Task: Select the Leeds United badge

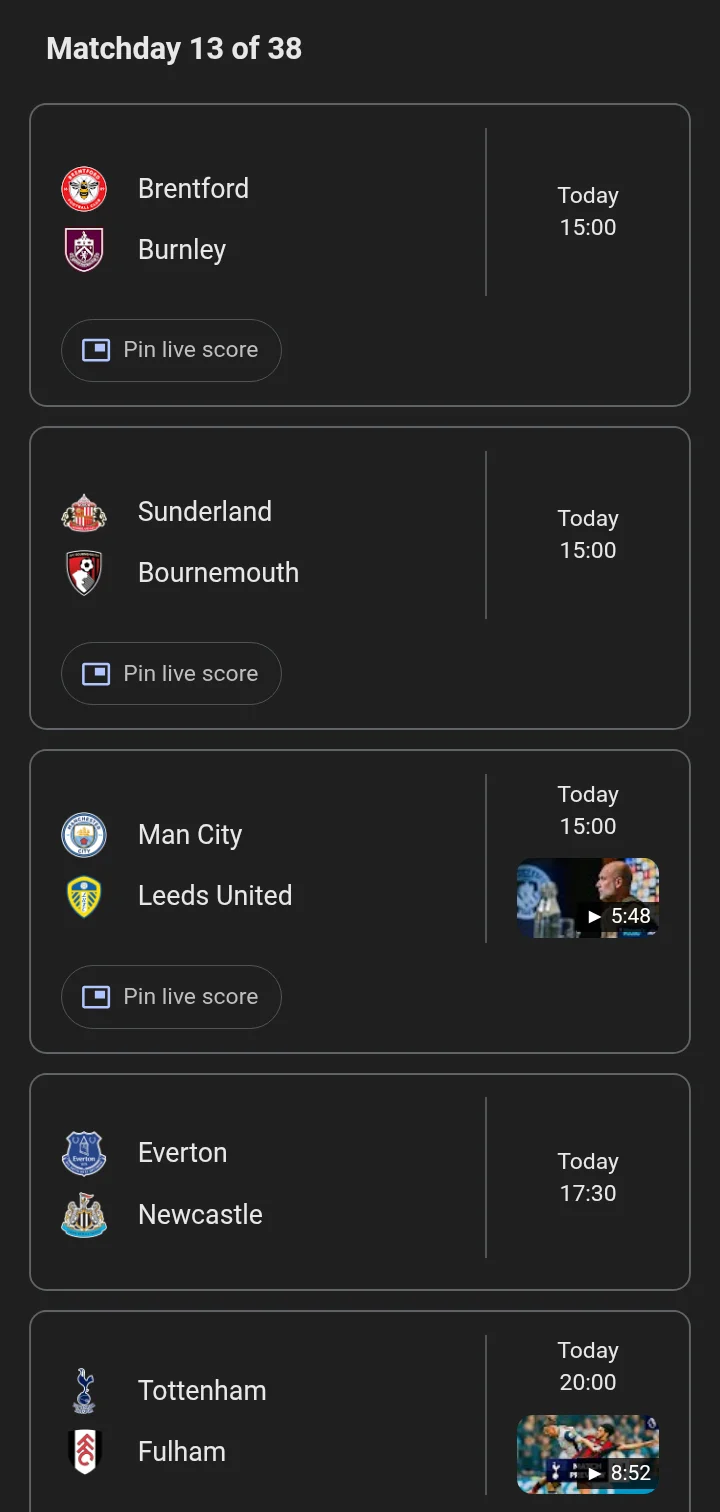Action: pos(83,896)
